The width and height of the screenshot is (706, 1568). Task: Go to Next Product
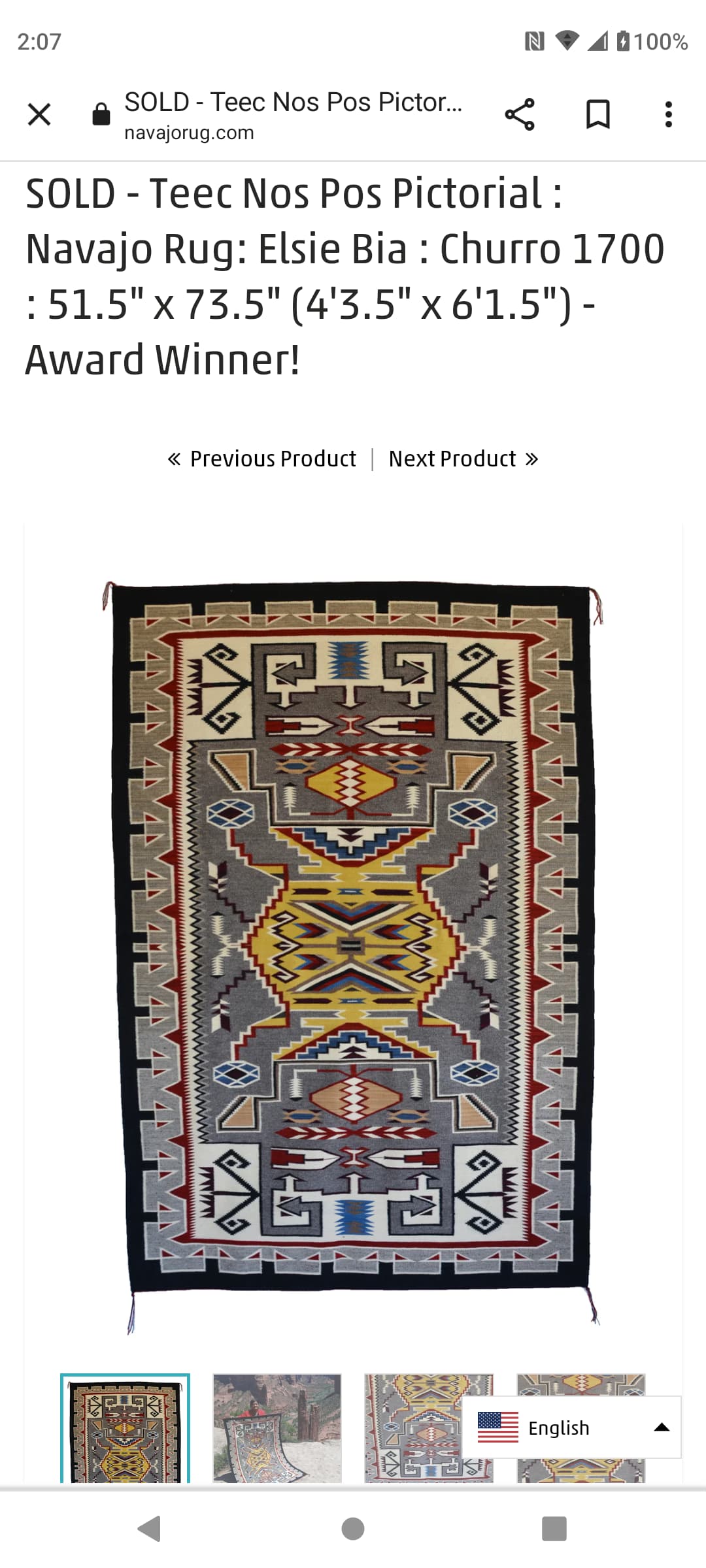click(463, 459)
